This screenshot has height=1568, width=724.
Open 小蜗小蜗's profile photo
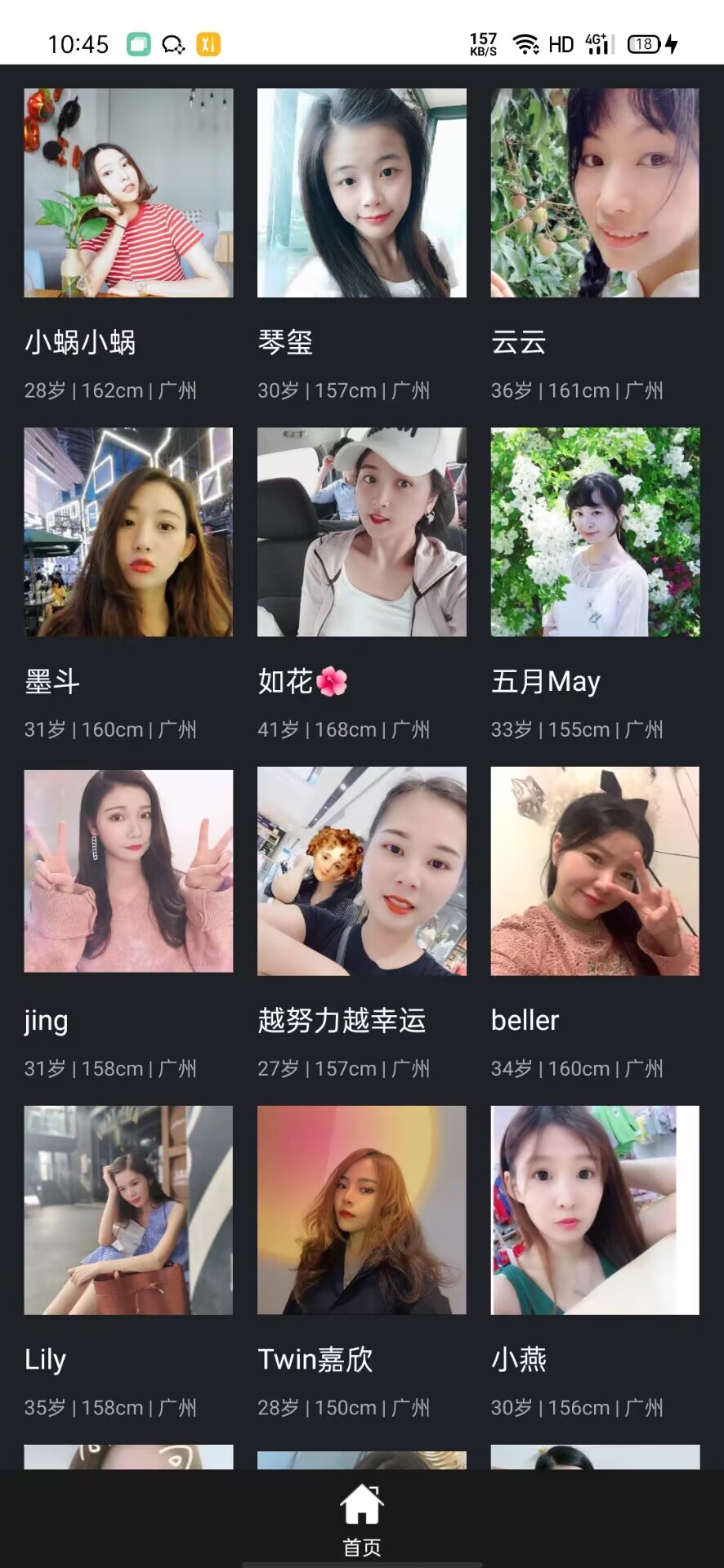(x=128, y=192)
